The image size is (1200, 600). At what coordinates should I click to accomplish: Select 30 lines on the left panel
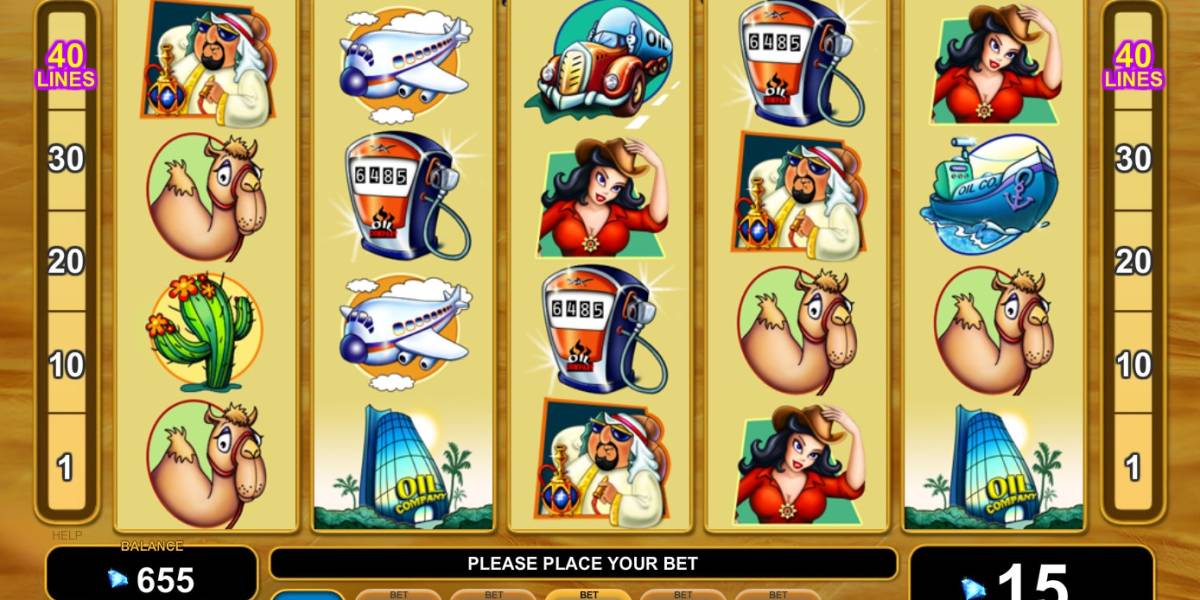tap(66, 159)
